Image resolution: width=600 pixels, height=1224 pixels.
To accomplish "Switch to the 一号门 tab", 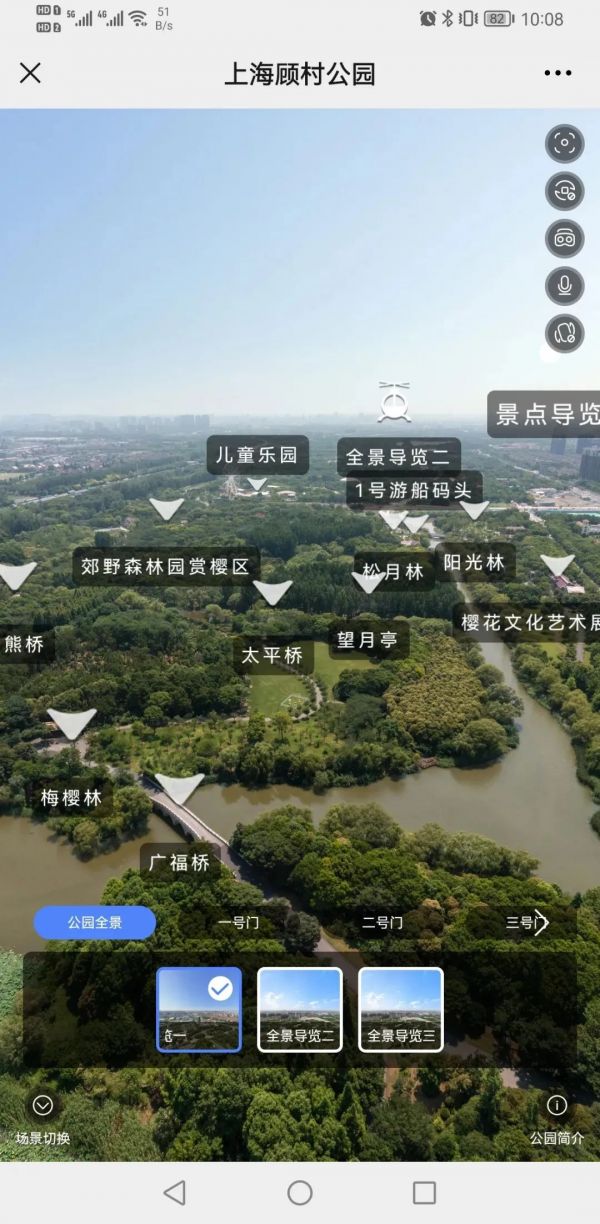I will pyautogui.click(x=238, y=923).
